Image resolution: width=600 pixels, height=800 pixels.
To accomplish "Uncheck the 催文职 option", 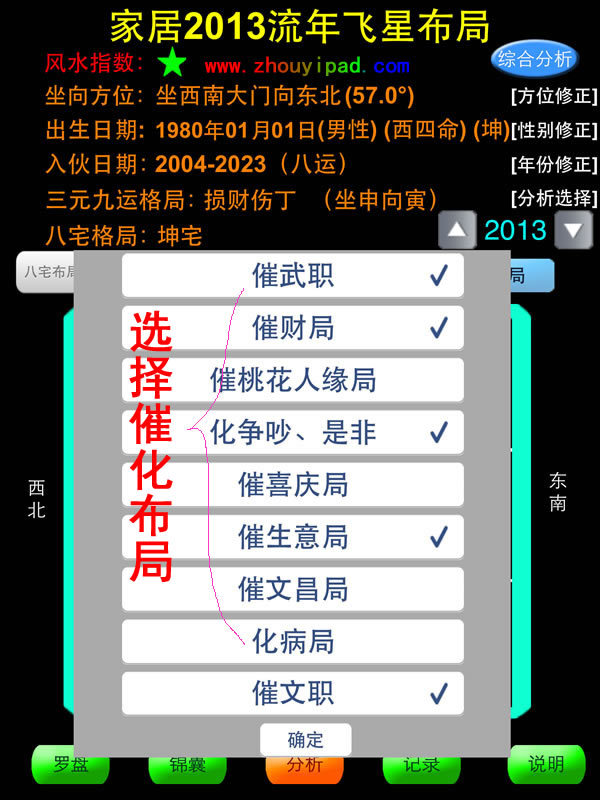I will point(293,693).
